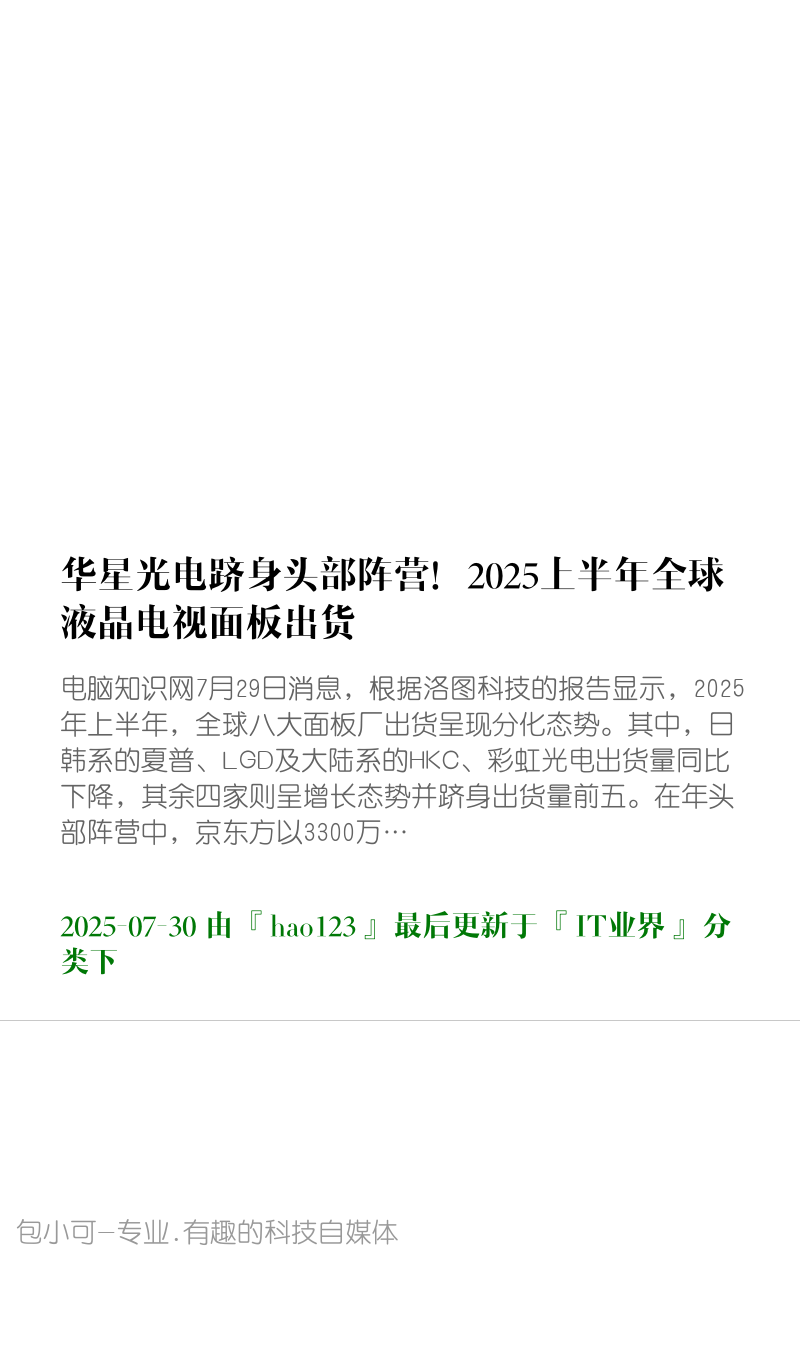
Task: Open the IT业界 category link
Action: click(620, 927)
